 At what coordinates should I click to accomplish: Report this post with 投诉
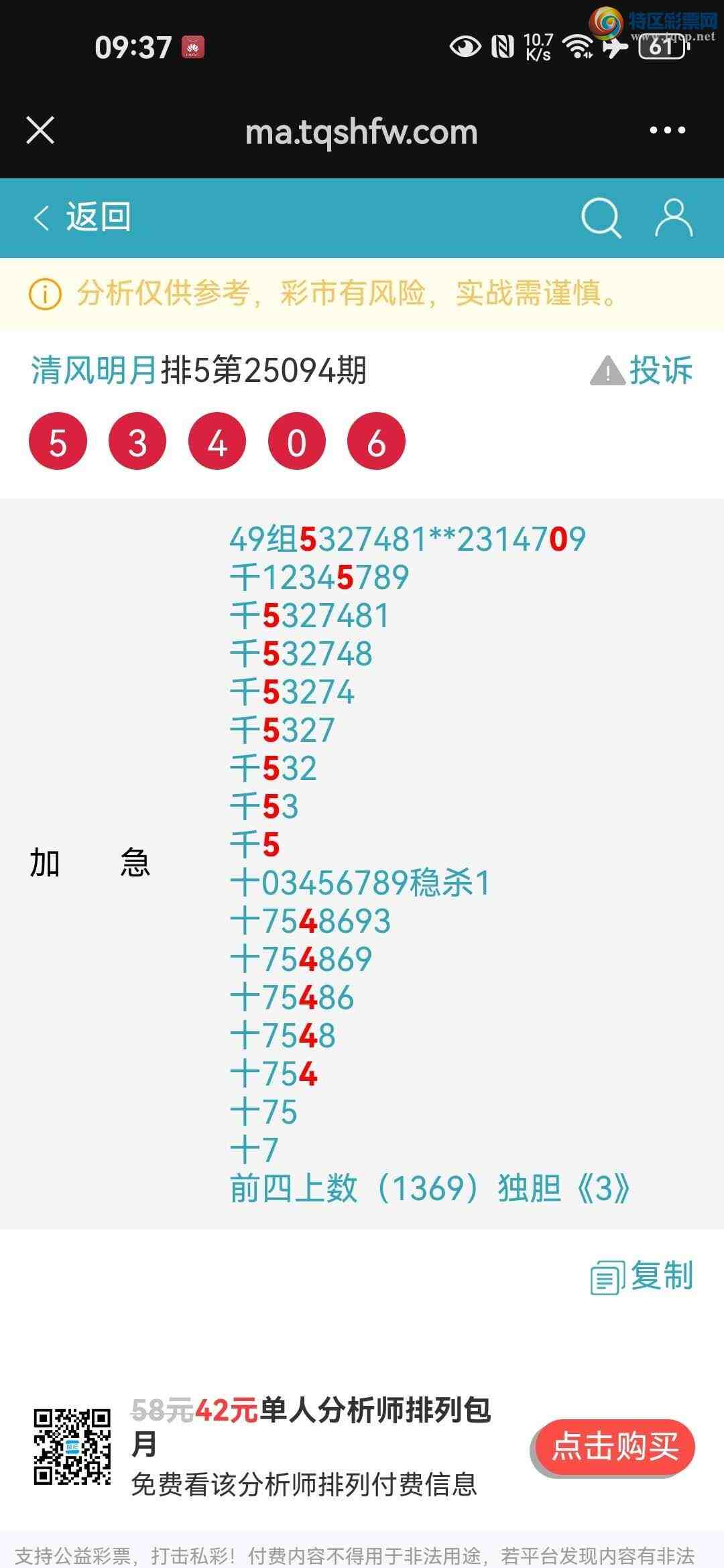point(642,370)
